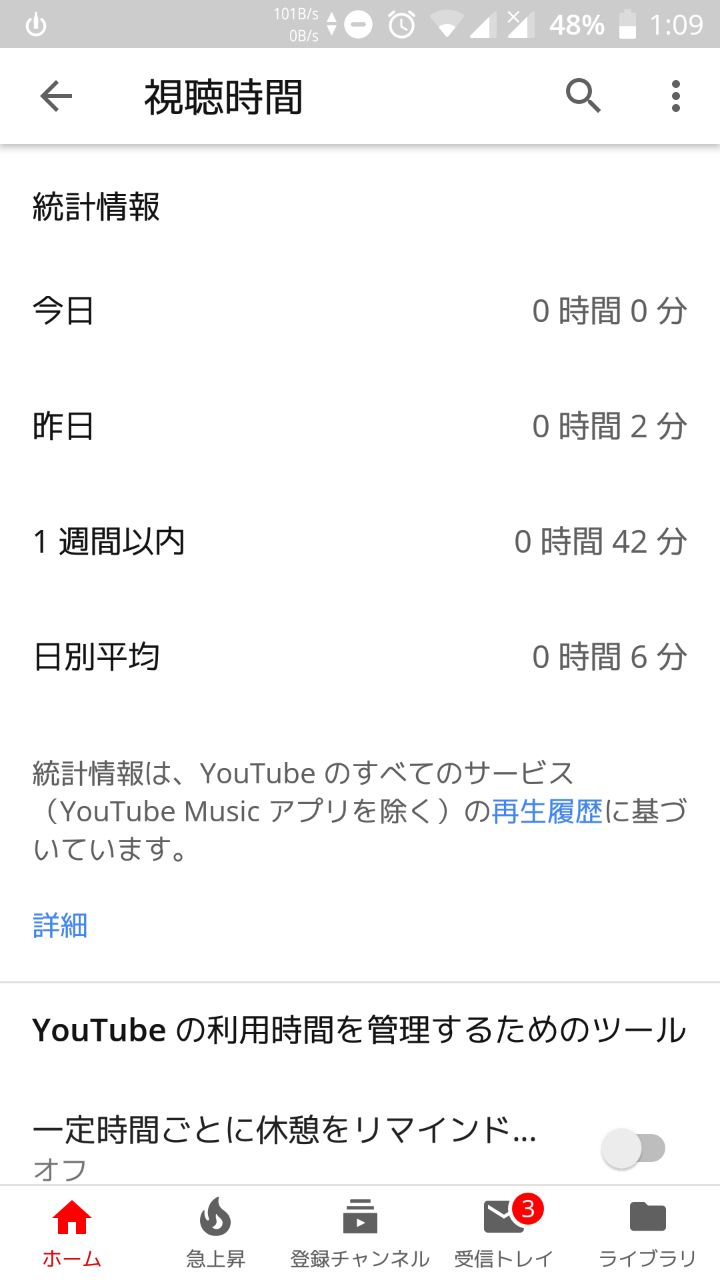Open the 登録チャンネル tab

360,1232
